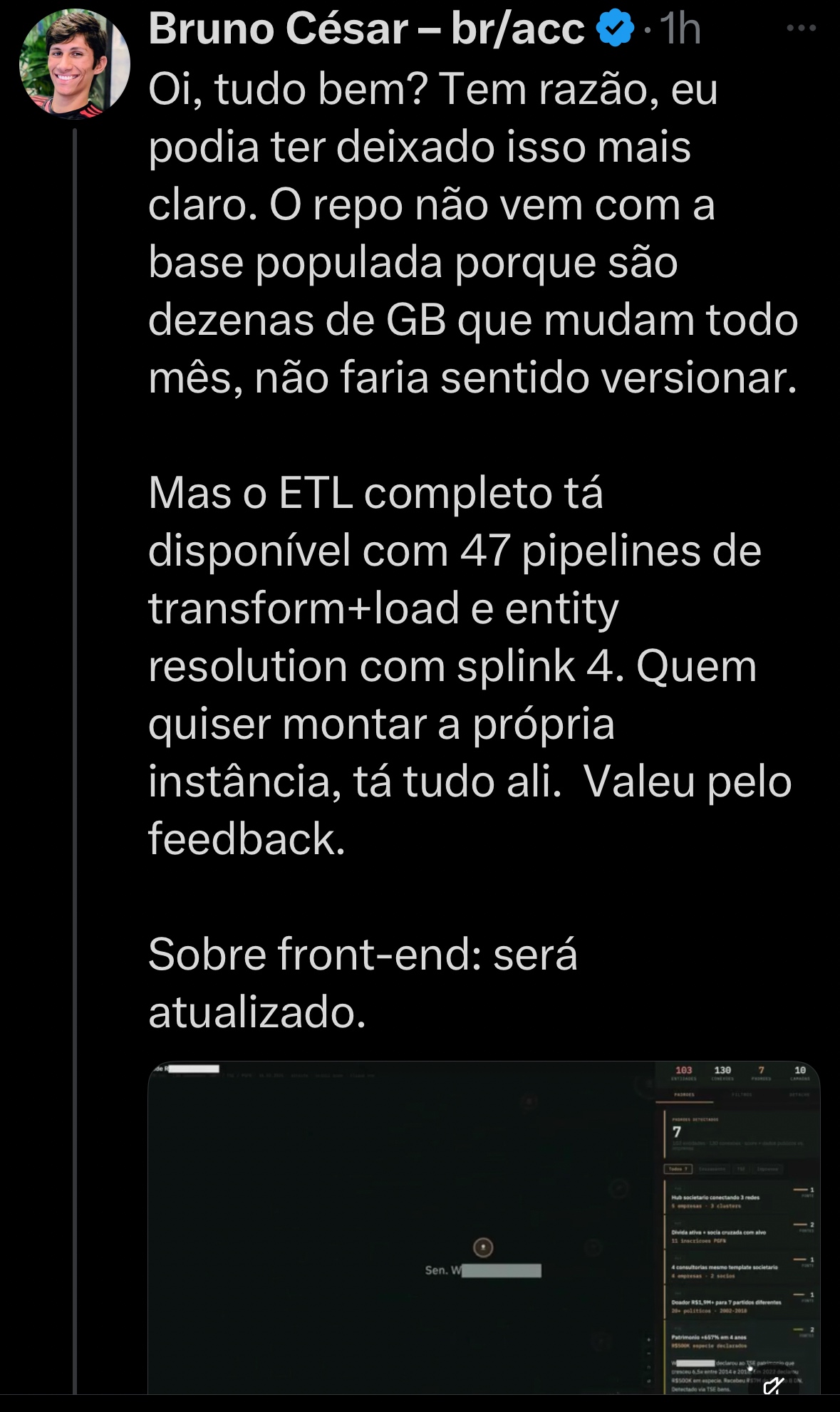The image size is (840, 1412).
Task: Open Bruno César – br/acc profile name
Action: pyautogui.click(x=366, y=29)
